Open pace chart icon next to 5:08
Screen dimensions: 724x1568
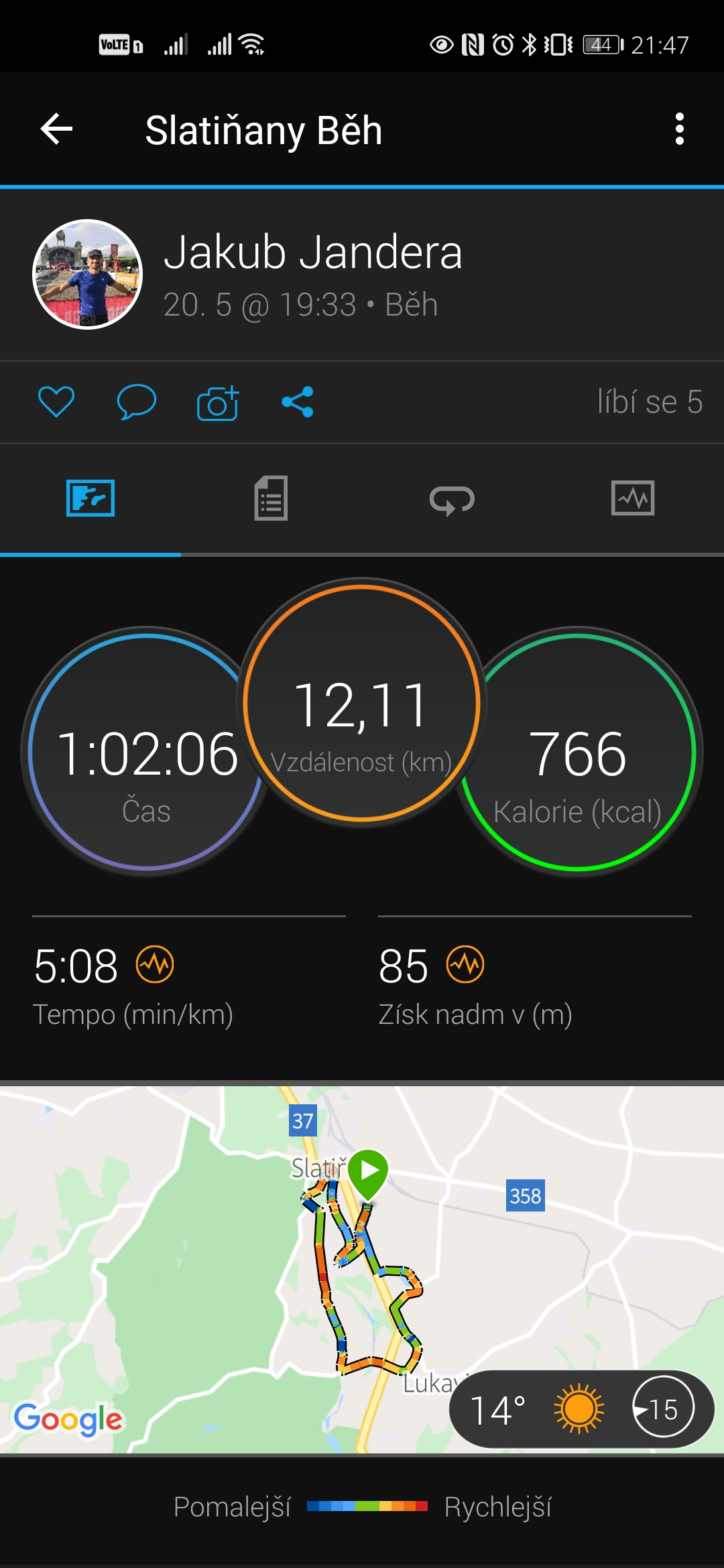[155, 965]
